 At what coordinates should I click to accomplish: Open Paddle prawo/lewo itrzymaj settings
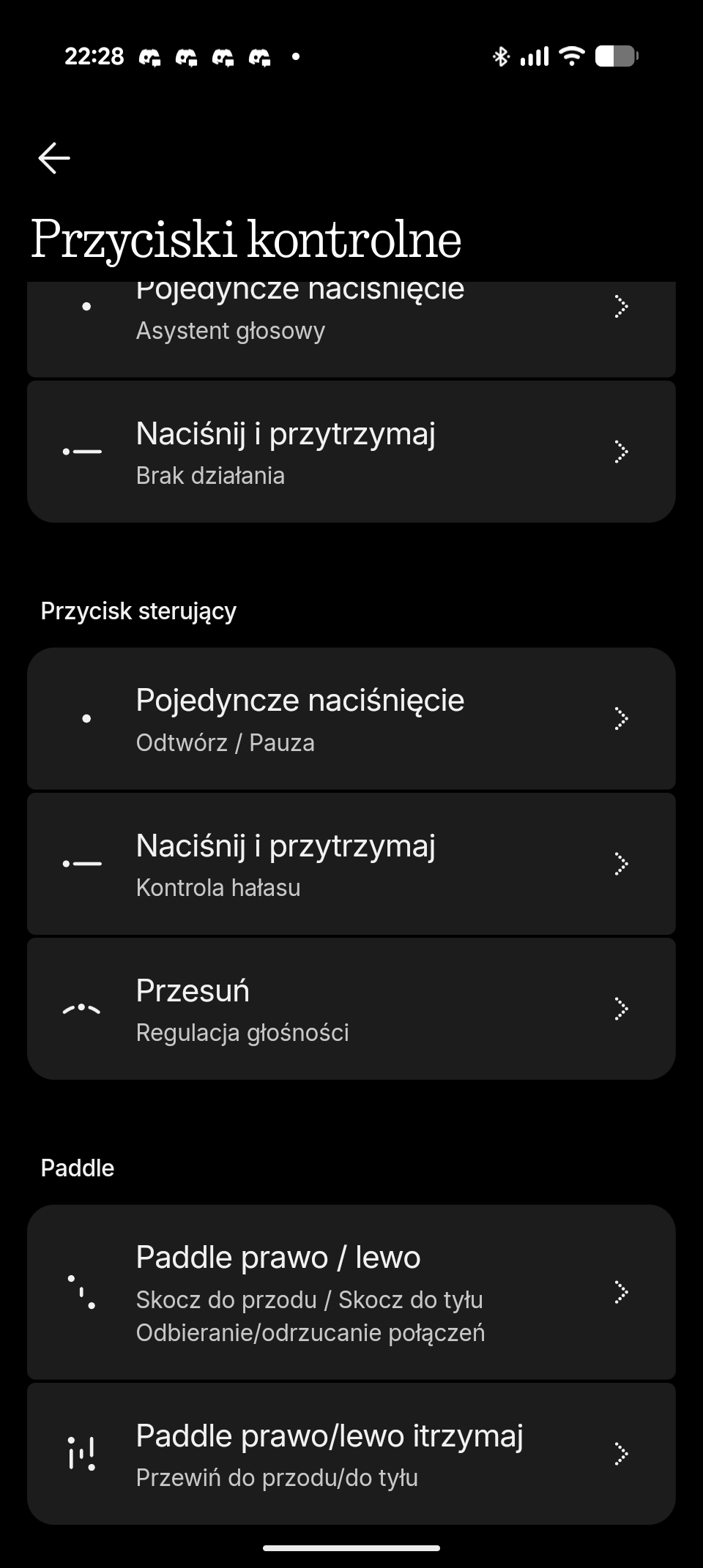point(351,1454)
